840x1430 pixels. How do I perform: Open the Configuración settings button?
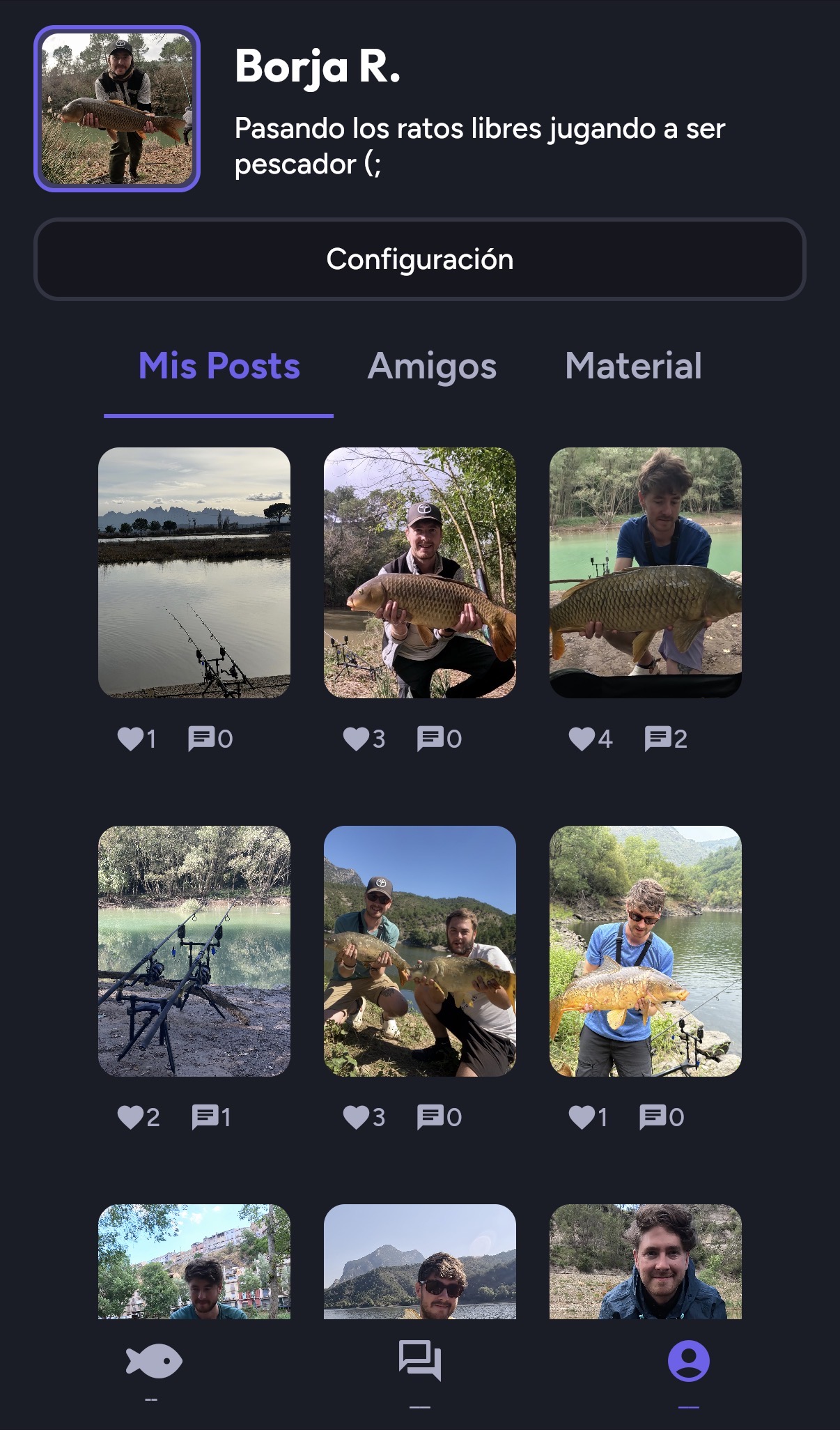[419, 259]
